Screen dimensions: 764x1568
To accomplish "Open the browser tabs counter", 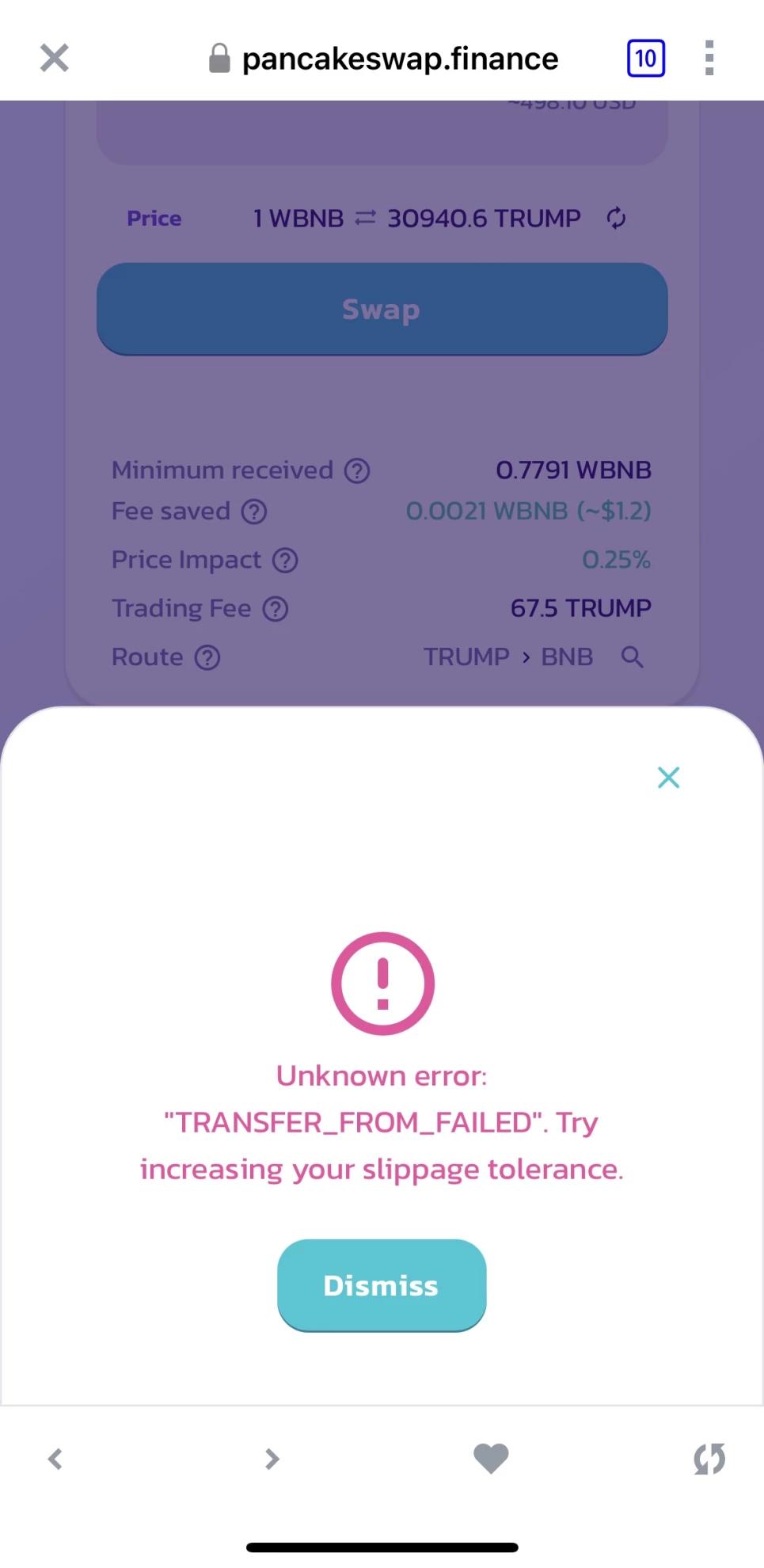I will pos(645,58).
